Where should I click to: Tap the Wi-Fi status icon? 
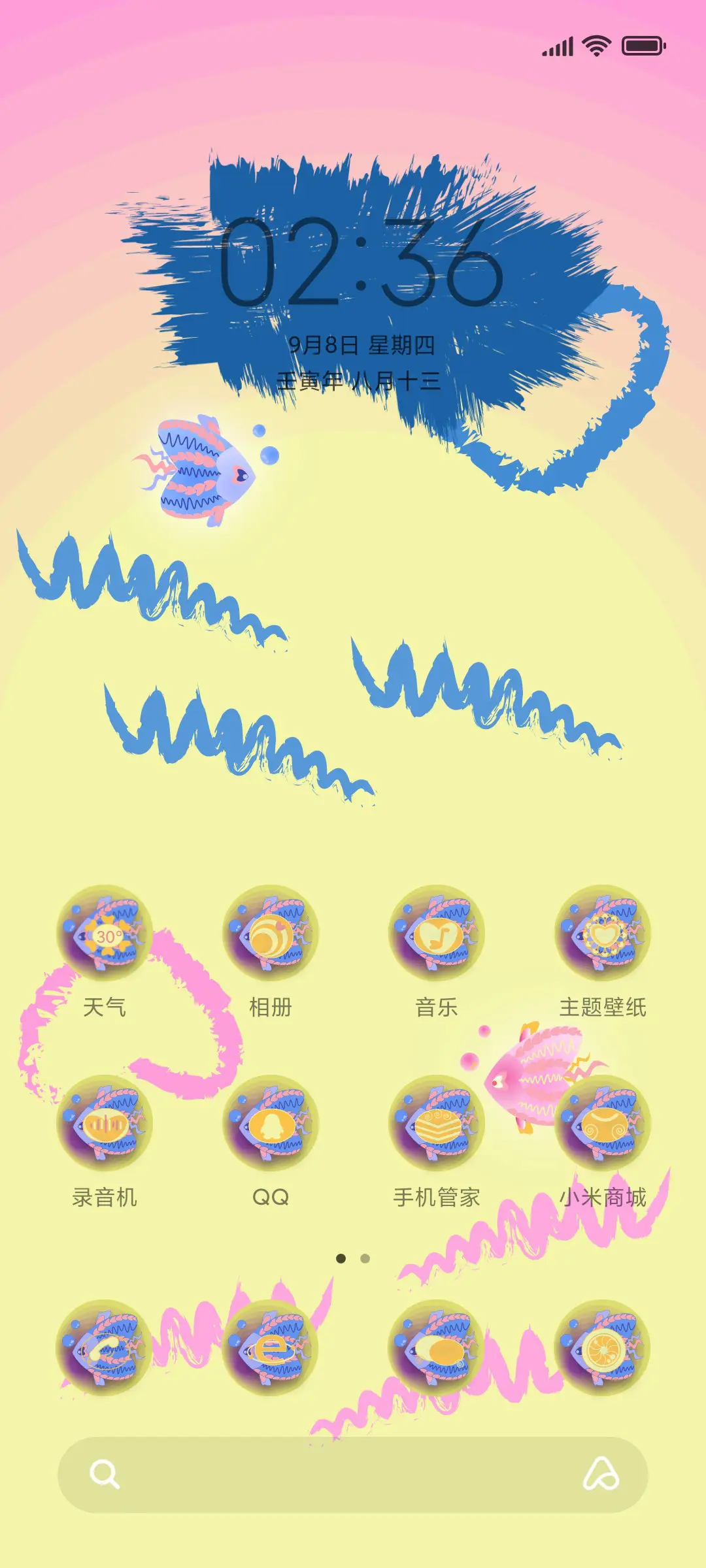tap(596, 46)
